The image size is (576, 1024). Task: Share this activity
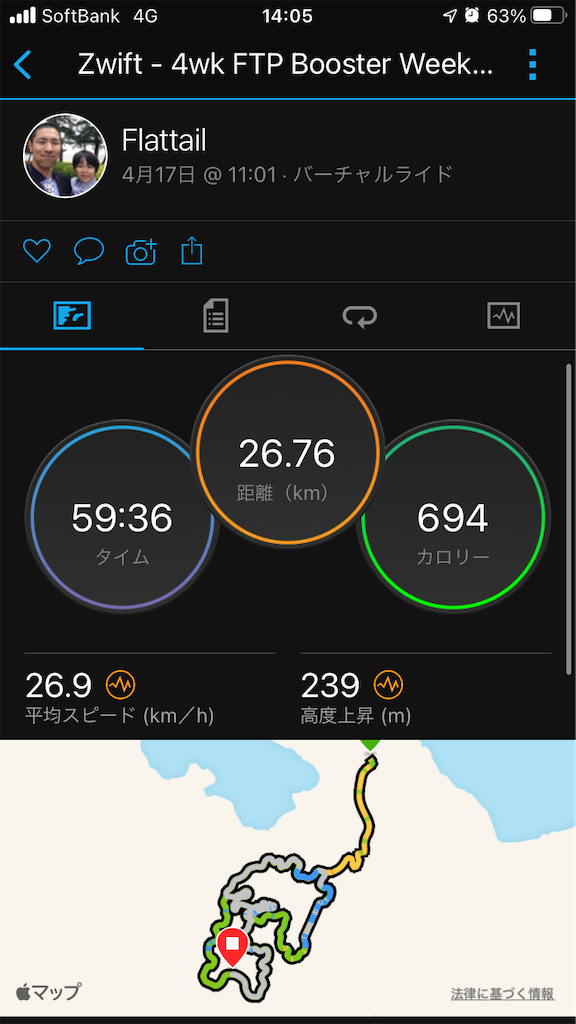tap(191, 251)
